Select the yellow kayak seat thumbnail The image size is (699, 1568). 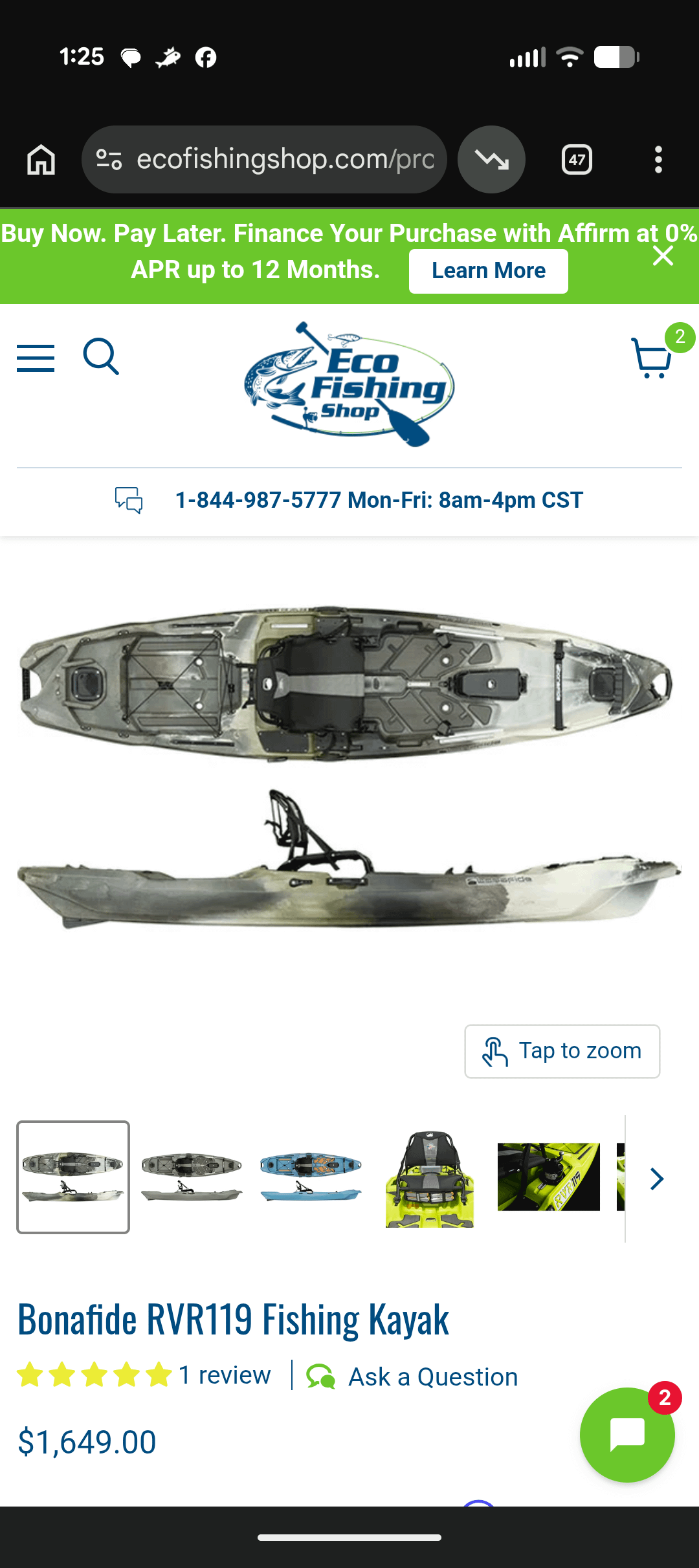[x=430, y=1177]
